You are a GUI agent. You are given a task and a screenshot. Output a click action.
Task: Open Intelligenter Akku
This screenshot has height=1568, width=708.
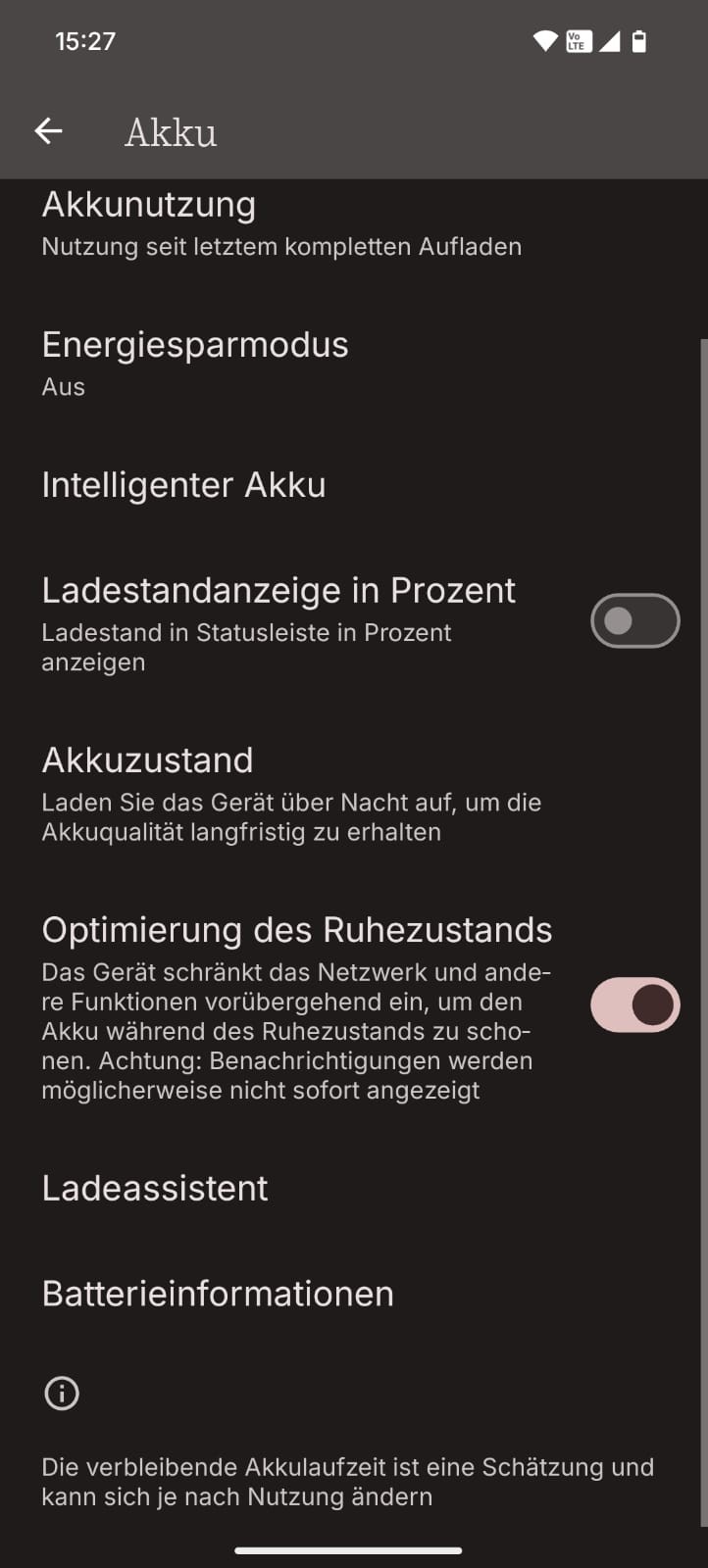click(184, 485)
